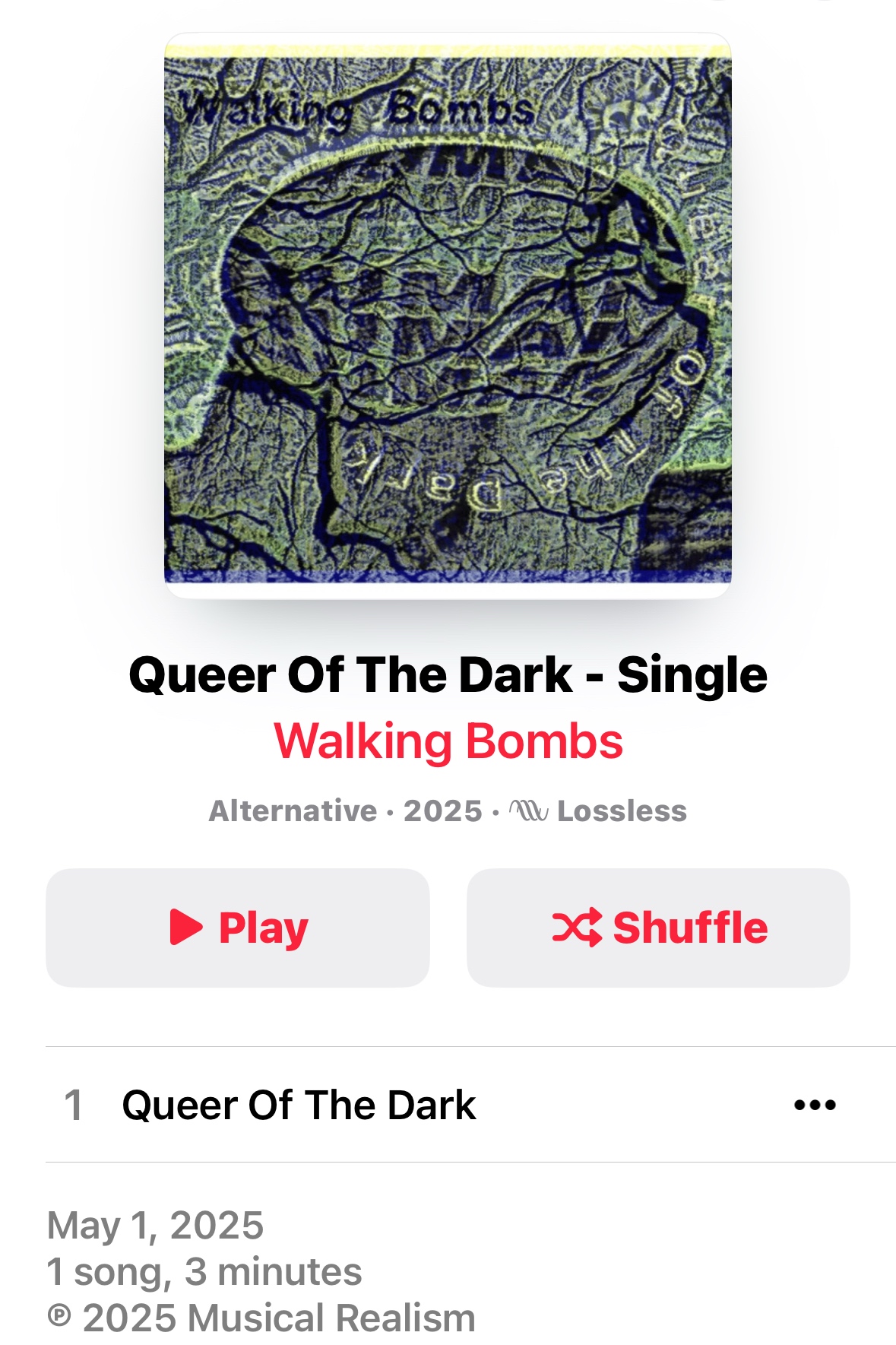
Task: Open more options for Queer Of The Dark track
Action: tap(815, 1105)
